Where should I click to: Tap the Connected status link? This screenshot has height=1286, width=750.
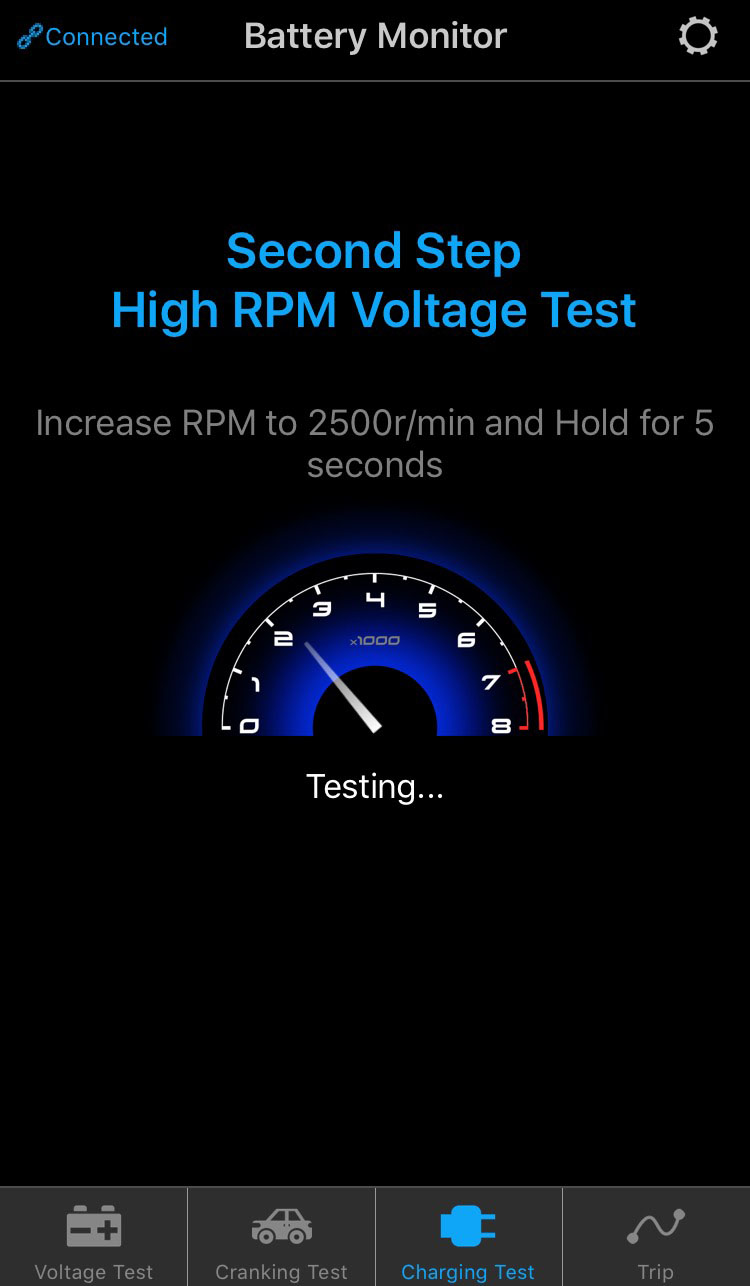(x=92, y=37)
